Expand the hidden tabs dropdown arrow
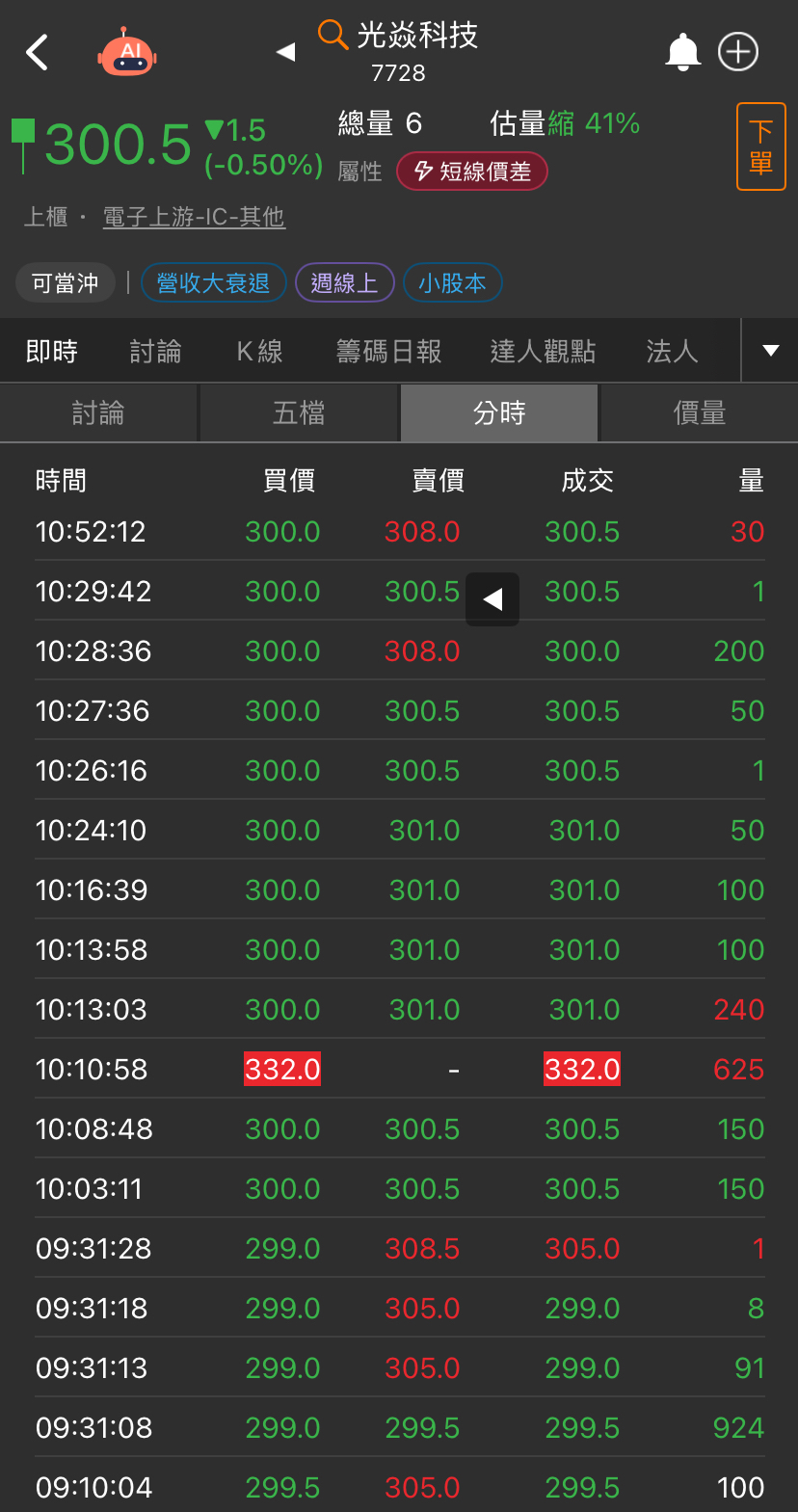This screenshot has height=1512, width=798. point(769,351)
